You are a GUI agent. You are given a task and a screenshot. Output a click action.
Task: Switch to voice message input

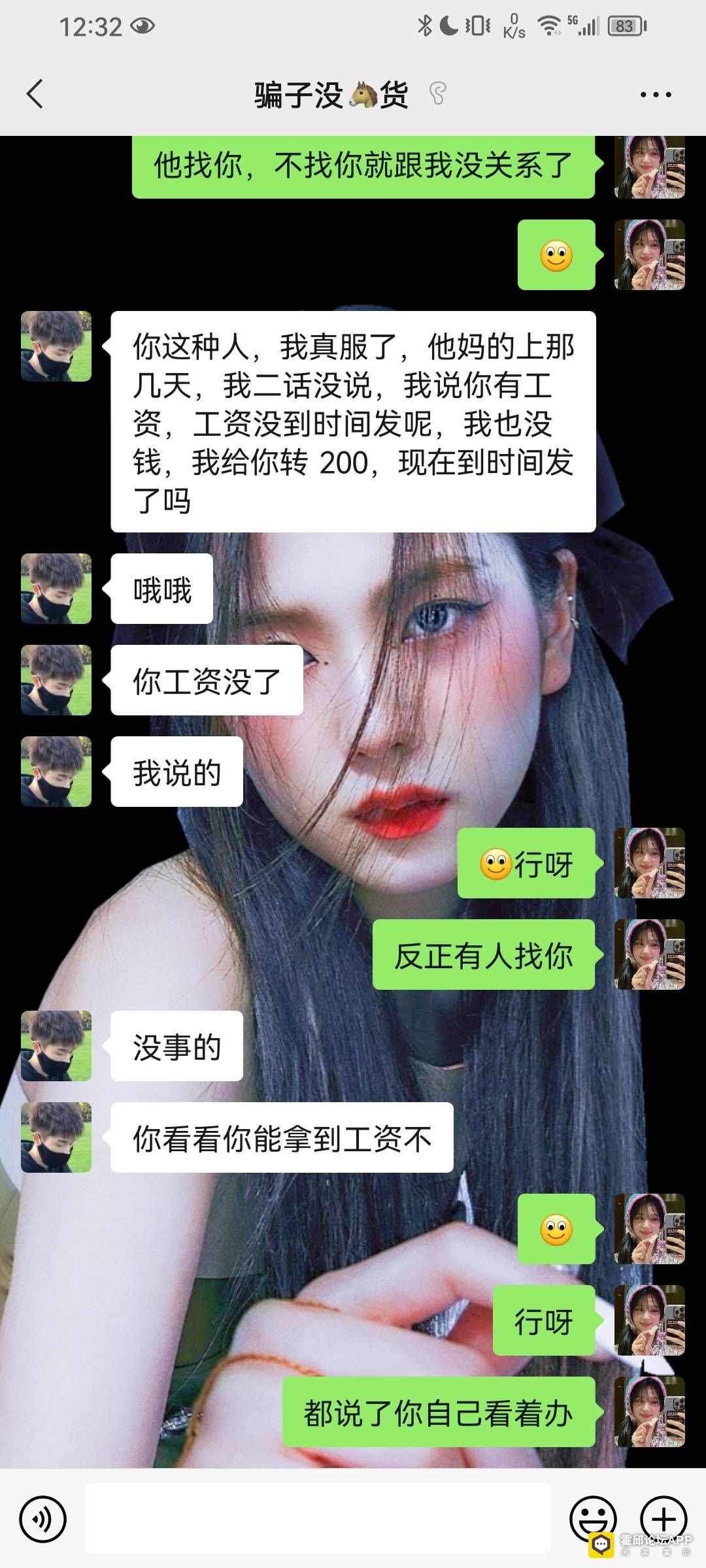pyautogui.click(x=43, y=1518)
